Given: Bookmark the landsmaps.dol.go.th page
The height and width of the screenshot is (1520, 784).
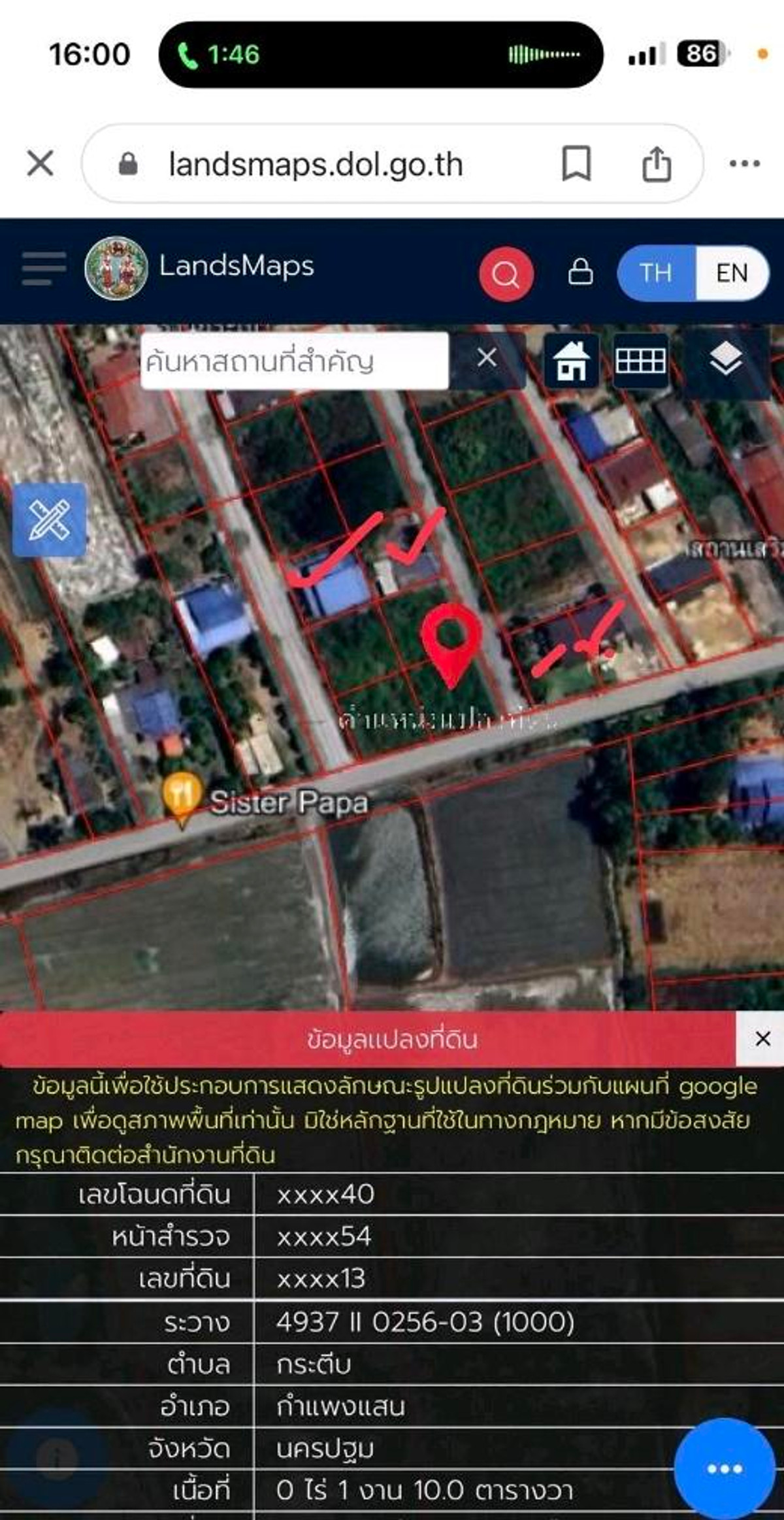Looking at the screenshot, I should pos(576,163).
